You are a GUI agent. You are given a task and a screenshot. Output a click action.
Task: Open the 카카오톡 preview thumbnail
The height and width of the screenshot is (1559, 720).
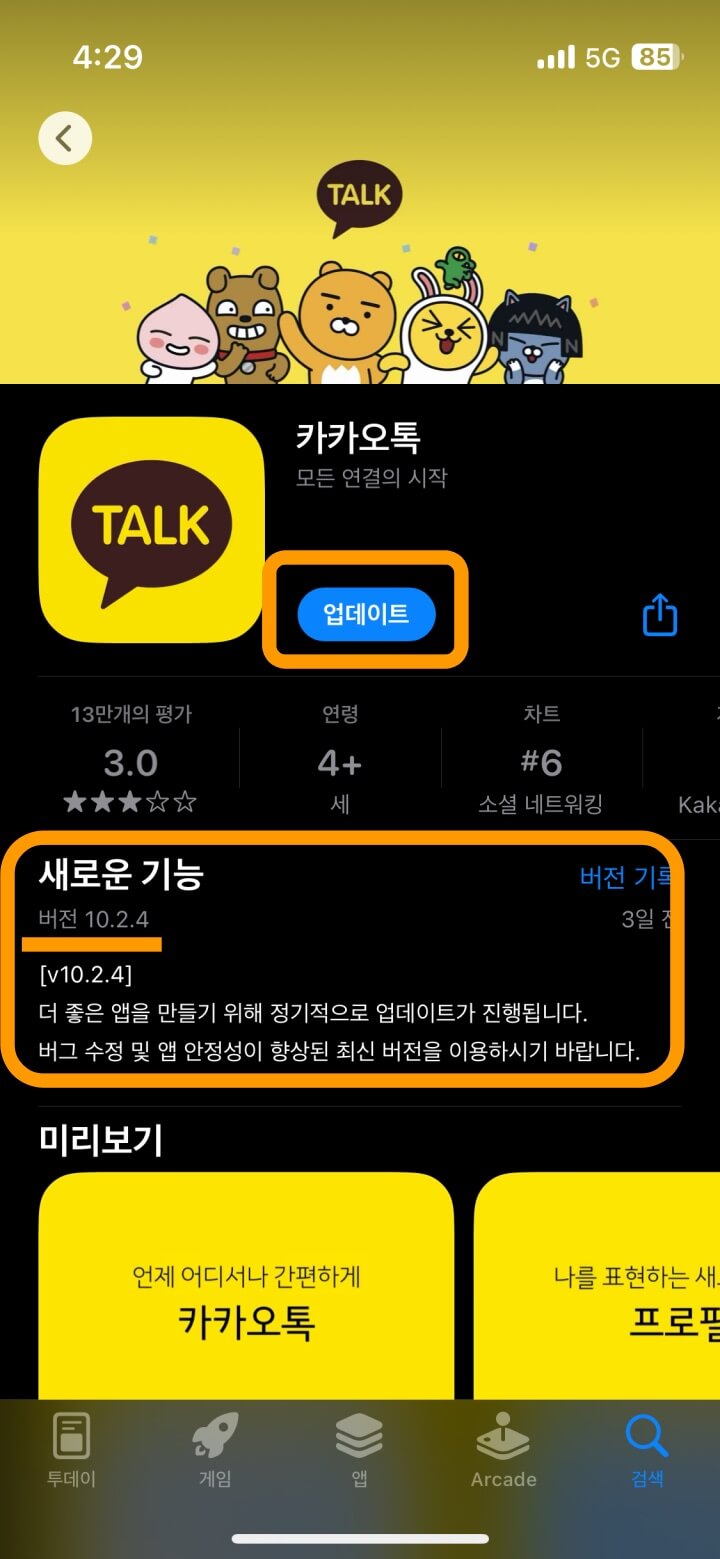coord(245,1290)
